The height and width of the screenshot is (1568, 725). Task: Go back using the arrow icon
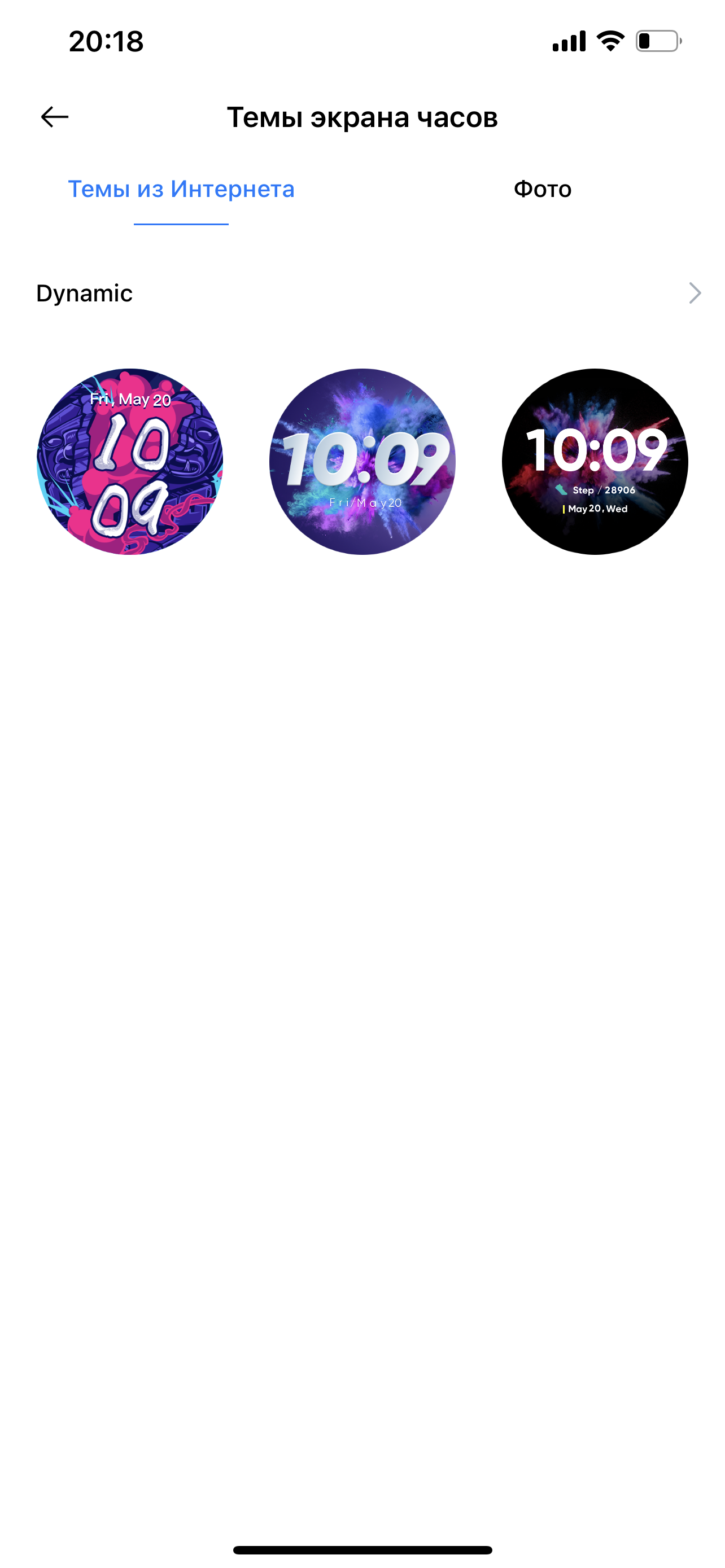[x=55, y=117]
